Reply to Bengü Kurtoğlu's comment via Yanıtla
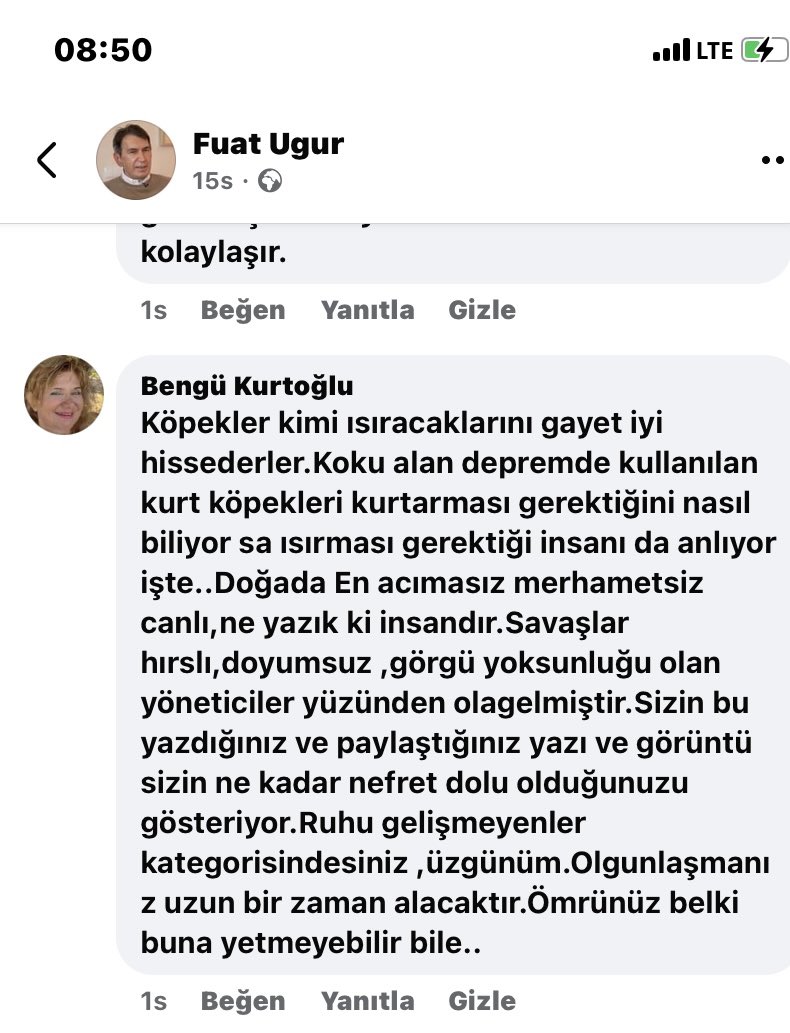The width and height of the screenshot is (790, 1033). point(368,1001)
